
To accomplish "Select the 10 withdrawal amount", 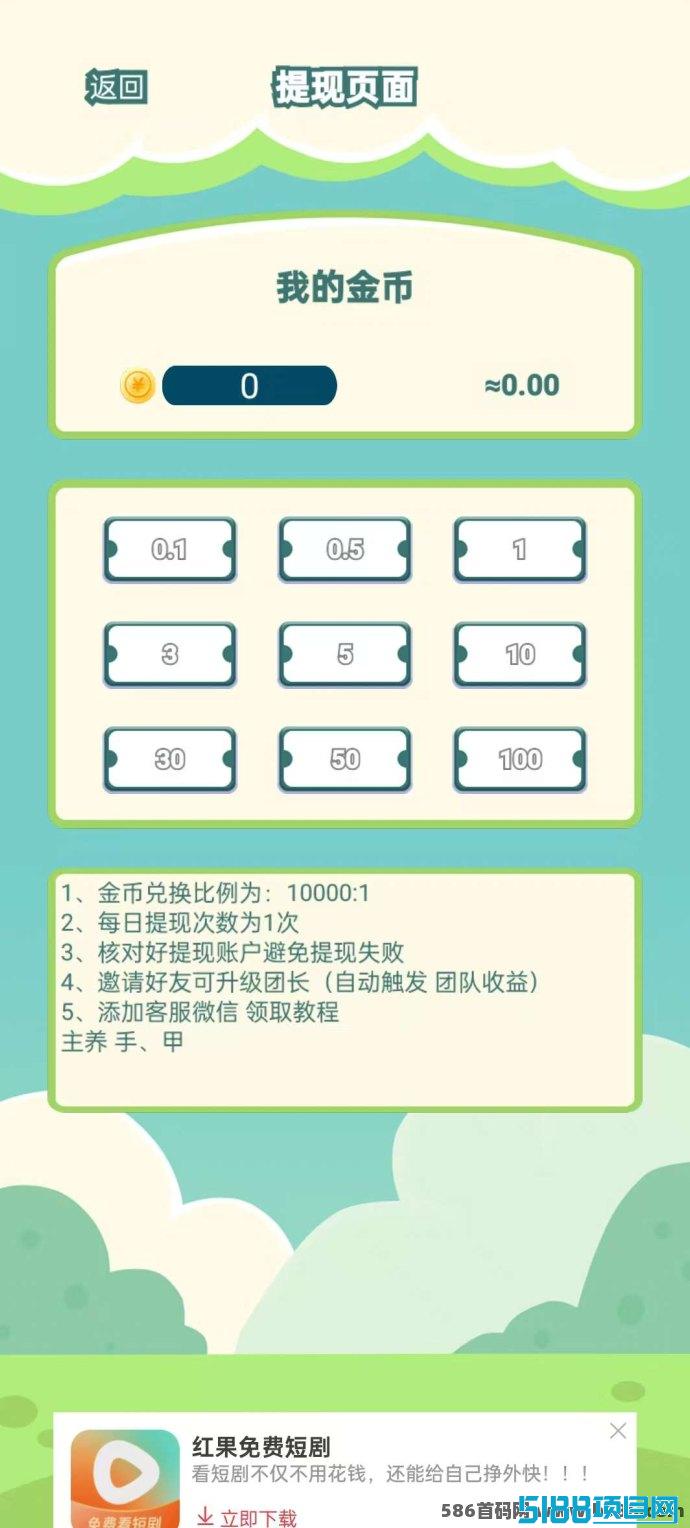I will click(x=520, y=654).
